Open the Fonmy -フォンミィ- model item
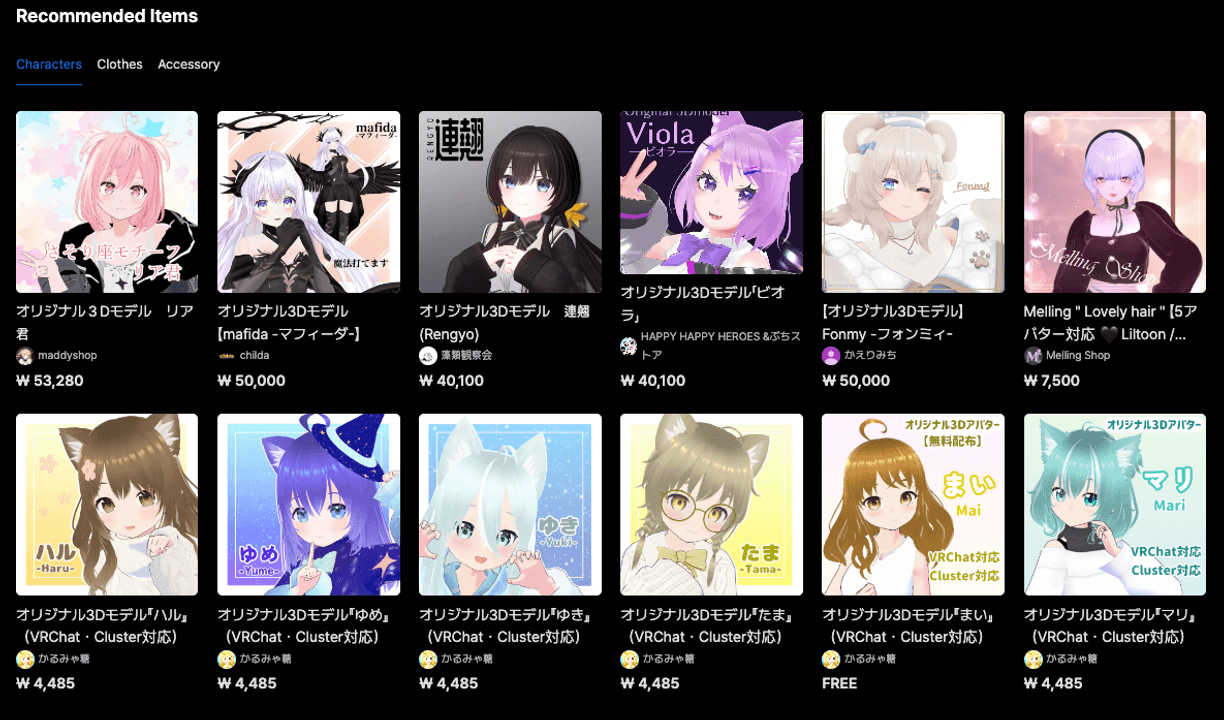Viewport: 1224px width, 720px height. point(913,202)
